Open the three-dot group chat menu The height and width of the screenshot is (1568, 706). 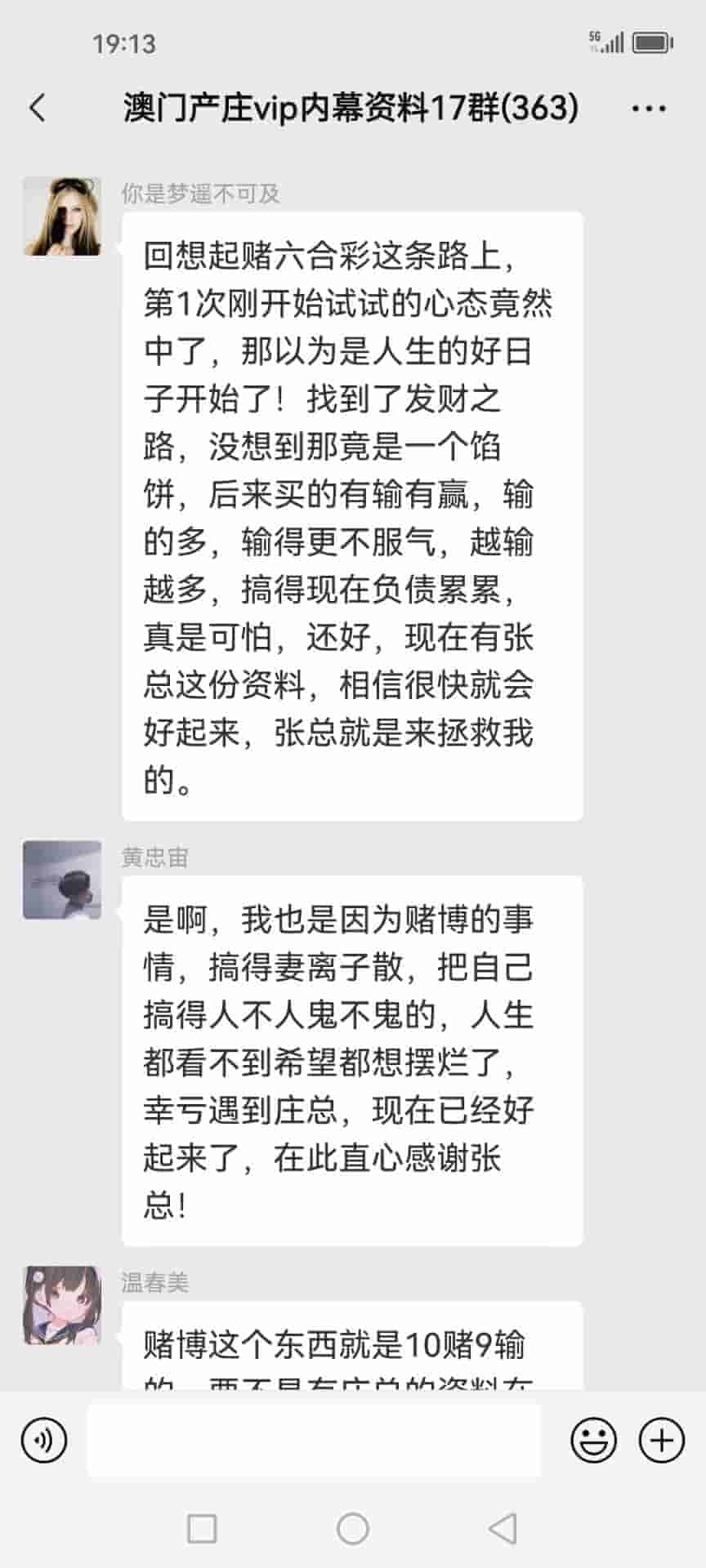pyautogui.click(x=649, y=108)
